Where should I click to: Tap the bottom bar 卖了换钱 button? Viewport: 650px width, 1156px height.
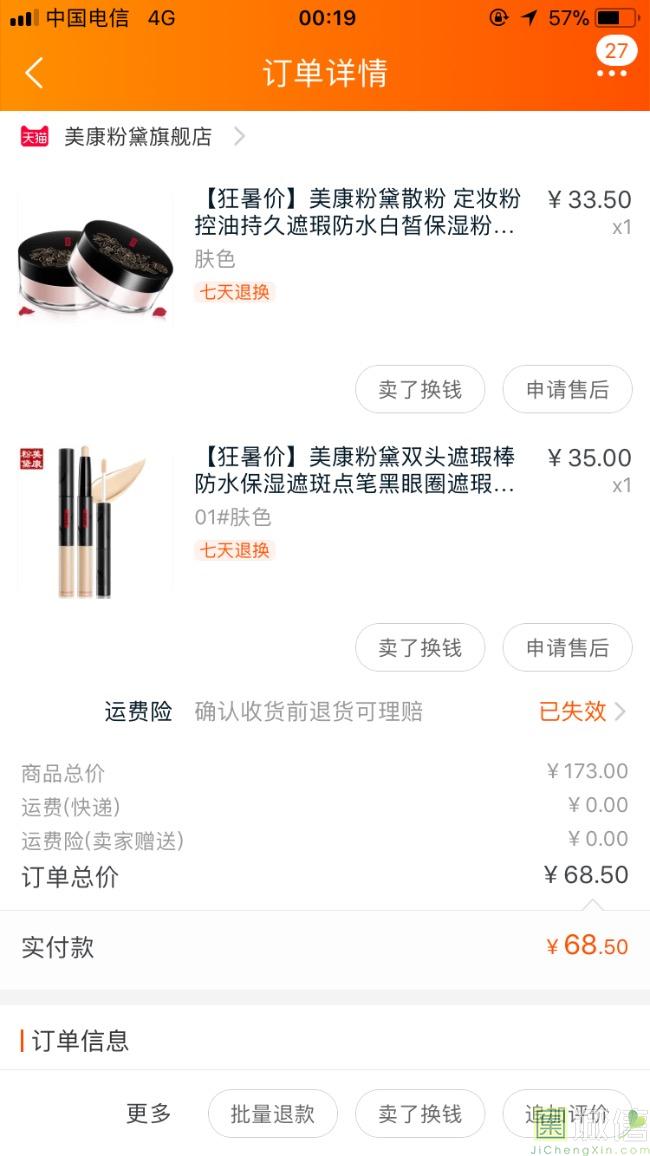[420, 1114]
